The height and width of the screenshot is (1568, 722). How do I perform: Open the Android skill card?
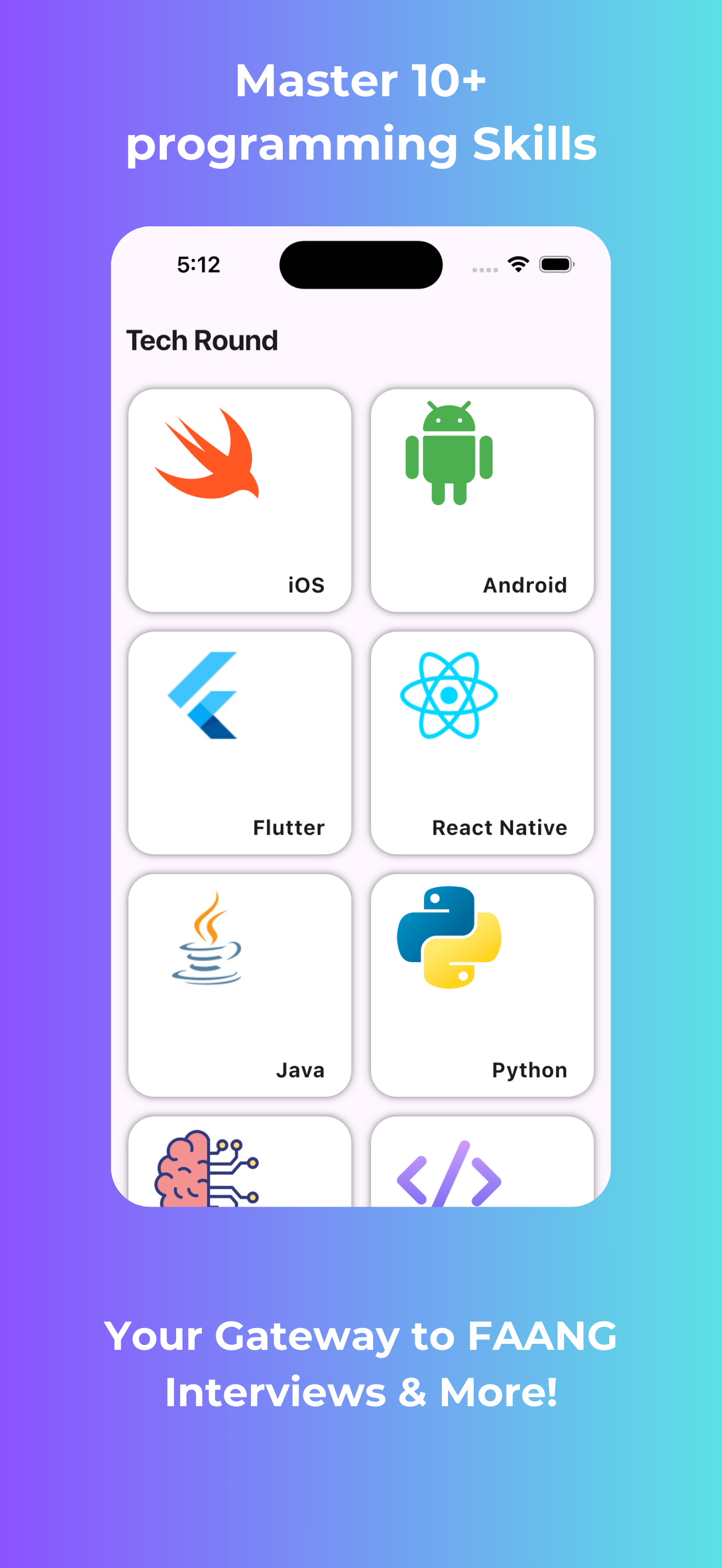pos(483,499)
